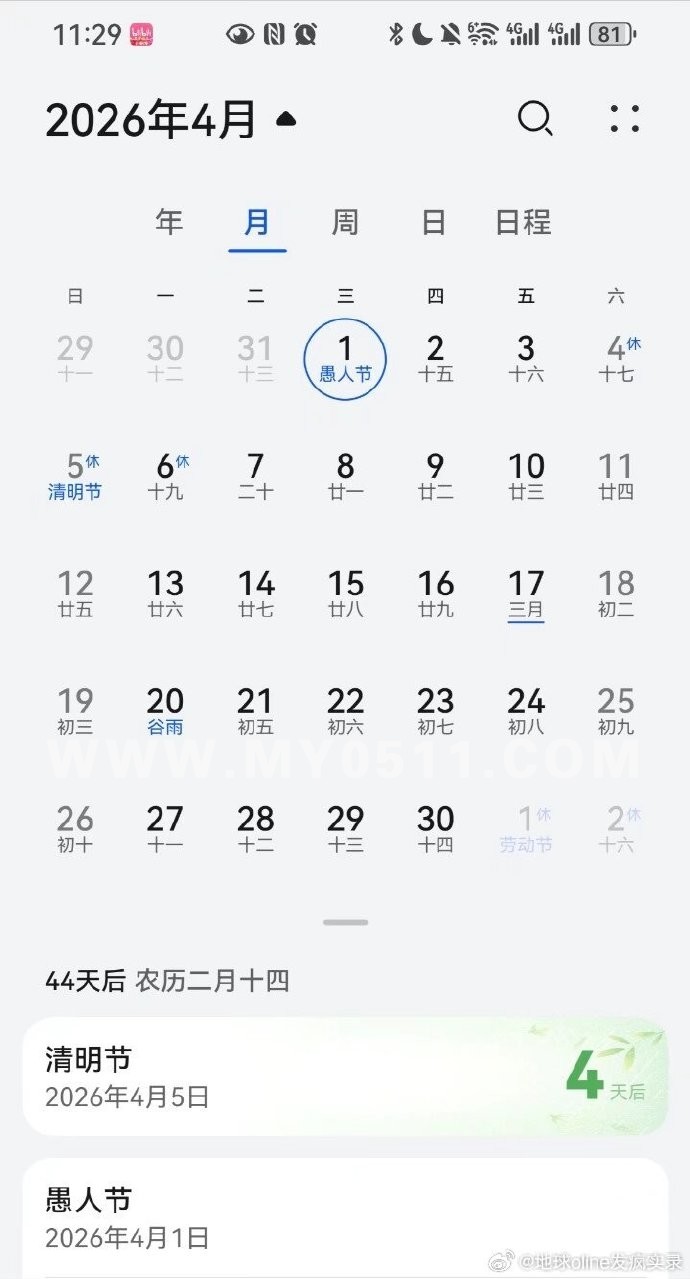This screenshot has height=1279, width=690.
Task: Open the four-dot more options menu
Action: (625, 119)
